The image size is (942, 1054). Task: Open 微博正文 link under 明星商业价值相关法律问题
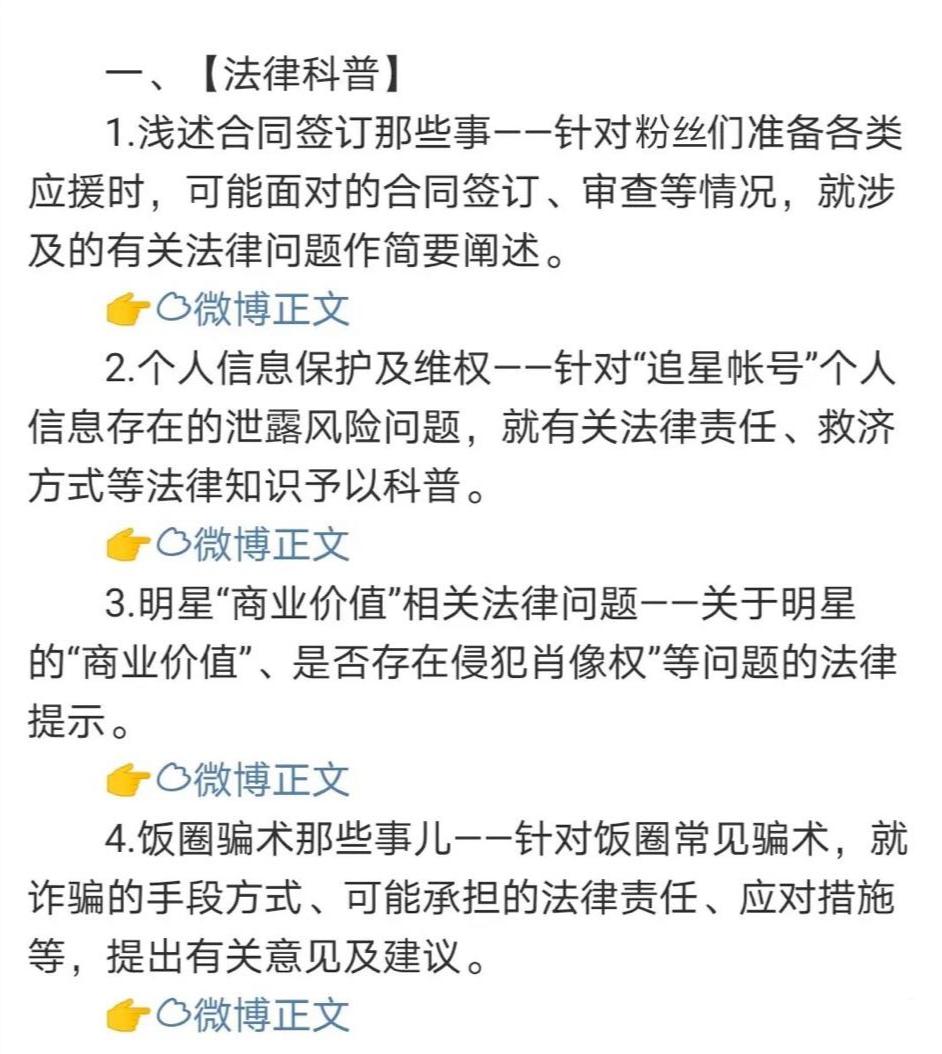click(256, 779)
